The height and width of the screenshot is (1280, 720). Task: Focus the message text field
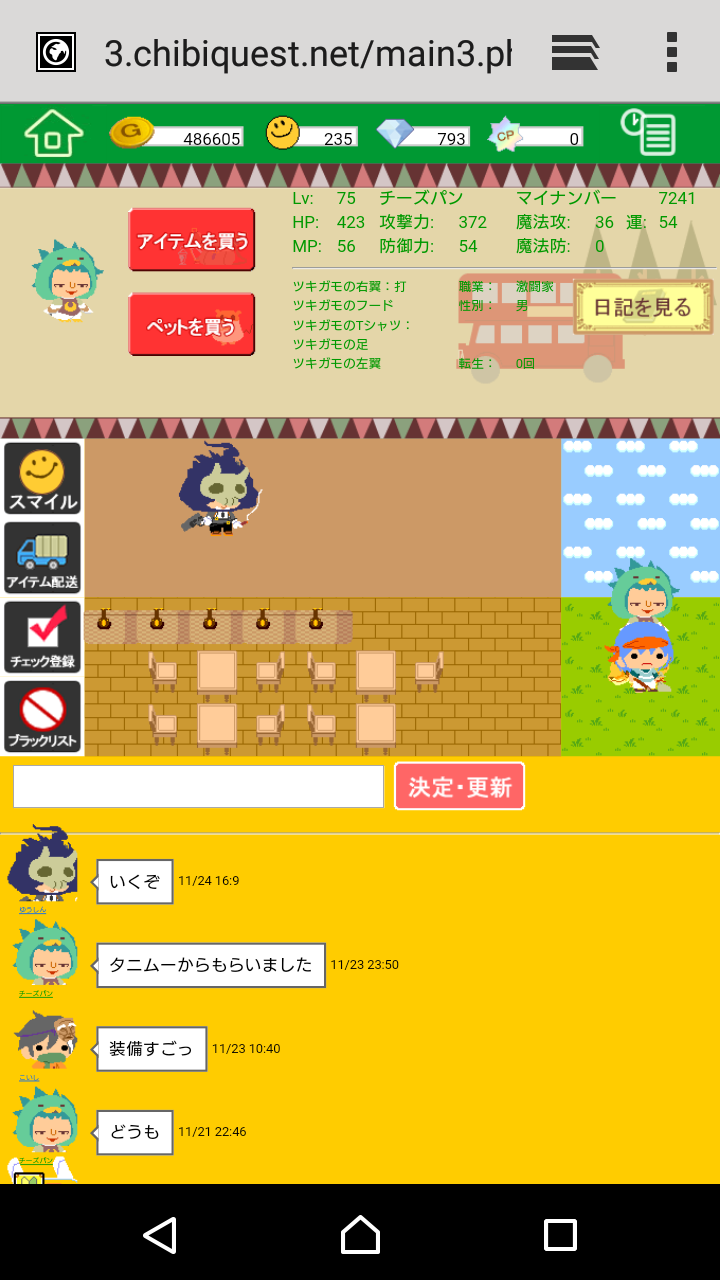click(198, 787)
